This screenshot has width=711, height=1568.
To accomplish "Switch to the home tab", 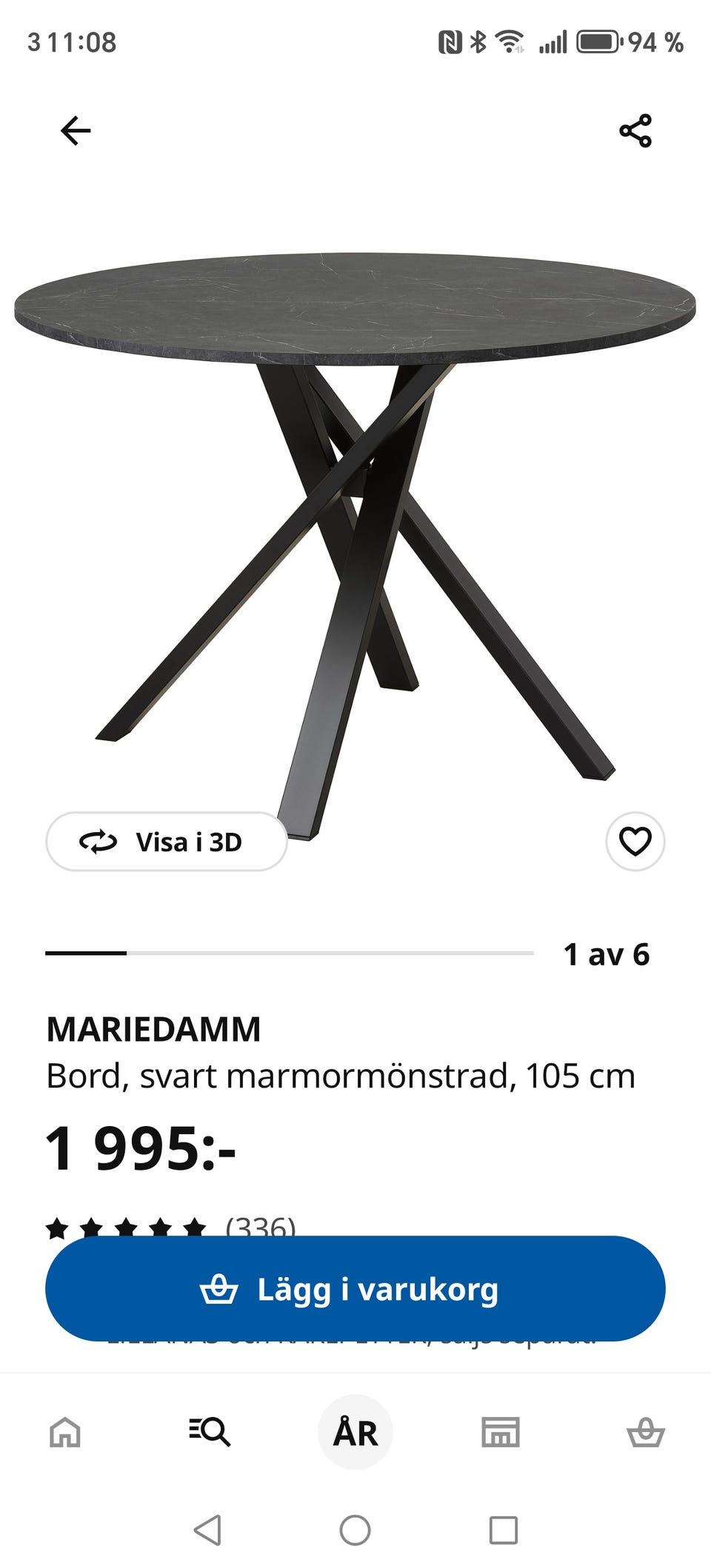I will [65, 1432].
